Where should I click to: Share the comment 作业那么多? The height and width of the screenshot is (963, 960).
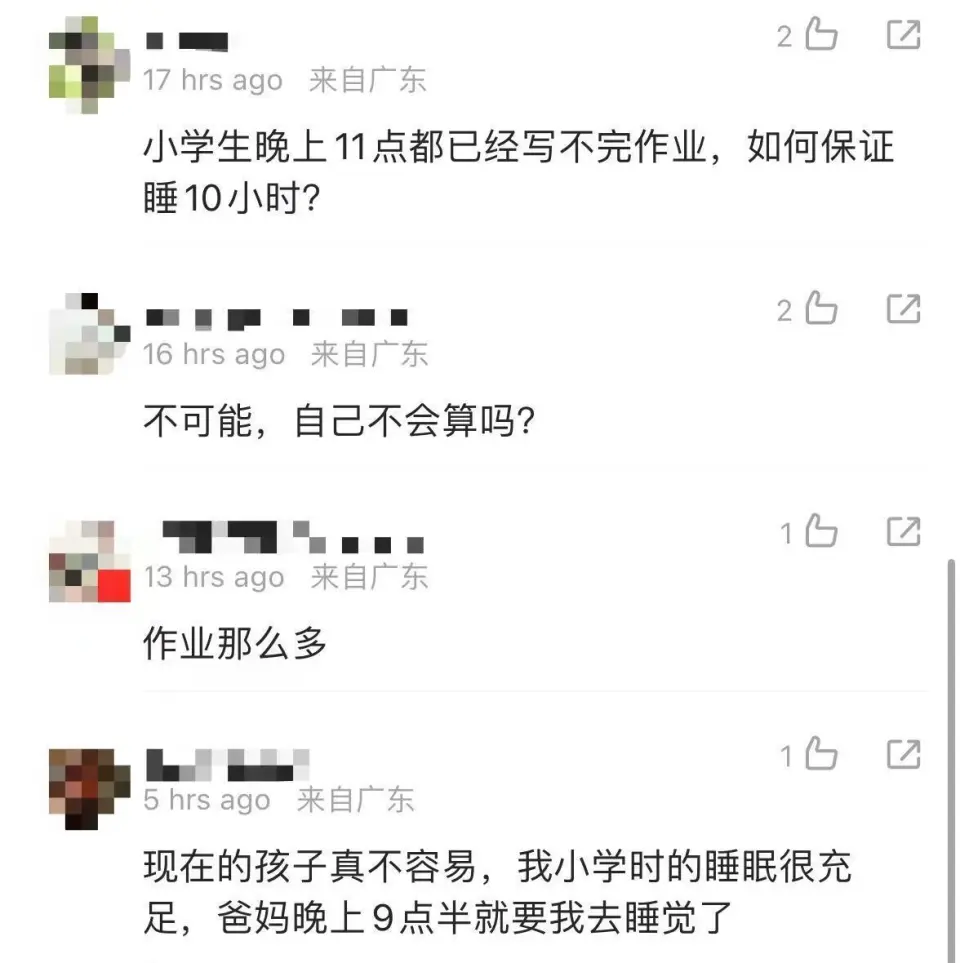(x=903, y=532)
